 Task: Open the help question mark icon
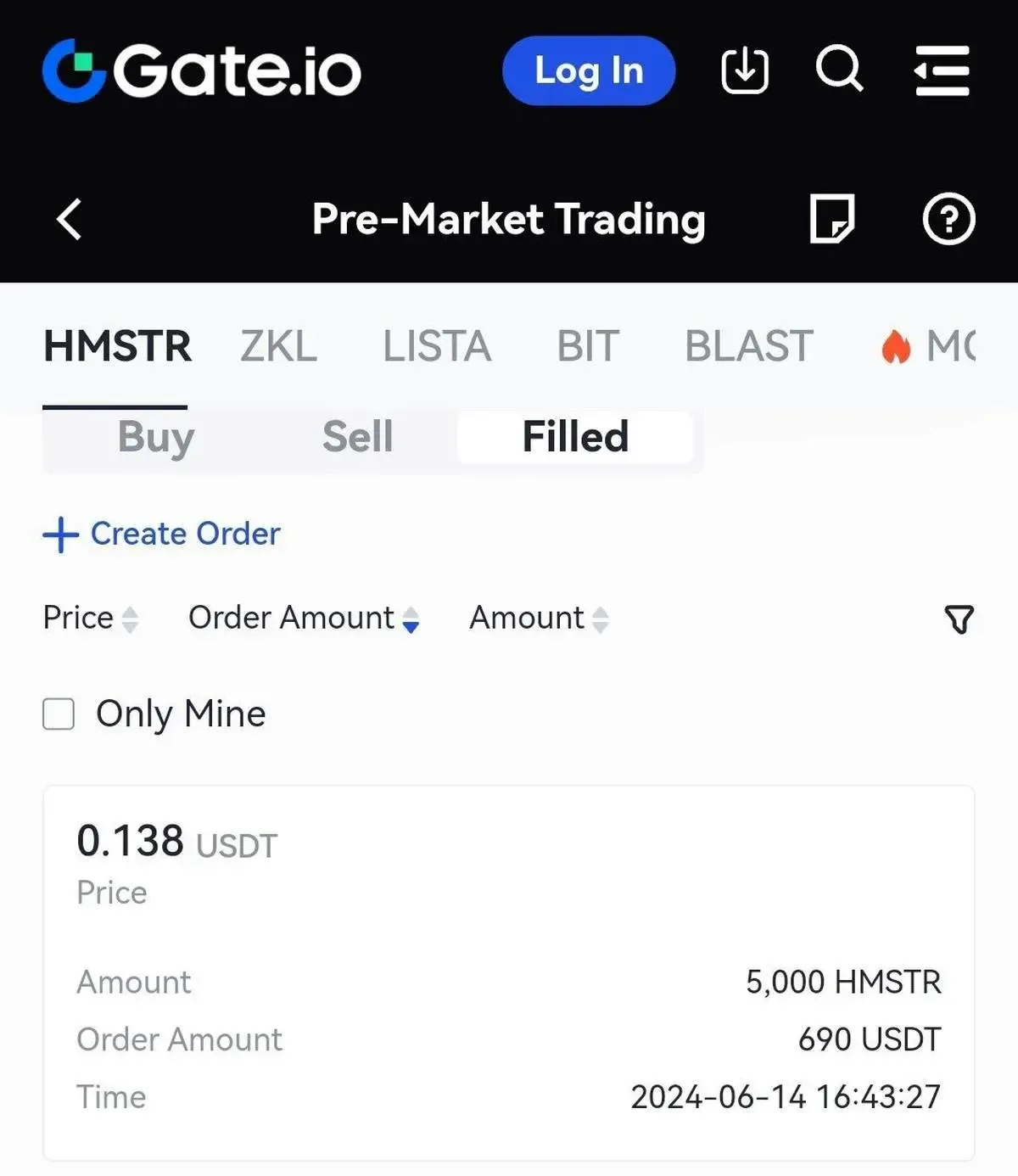948,219
